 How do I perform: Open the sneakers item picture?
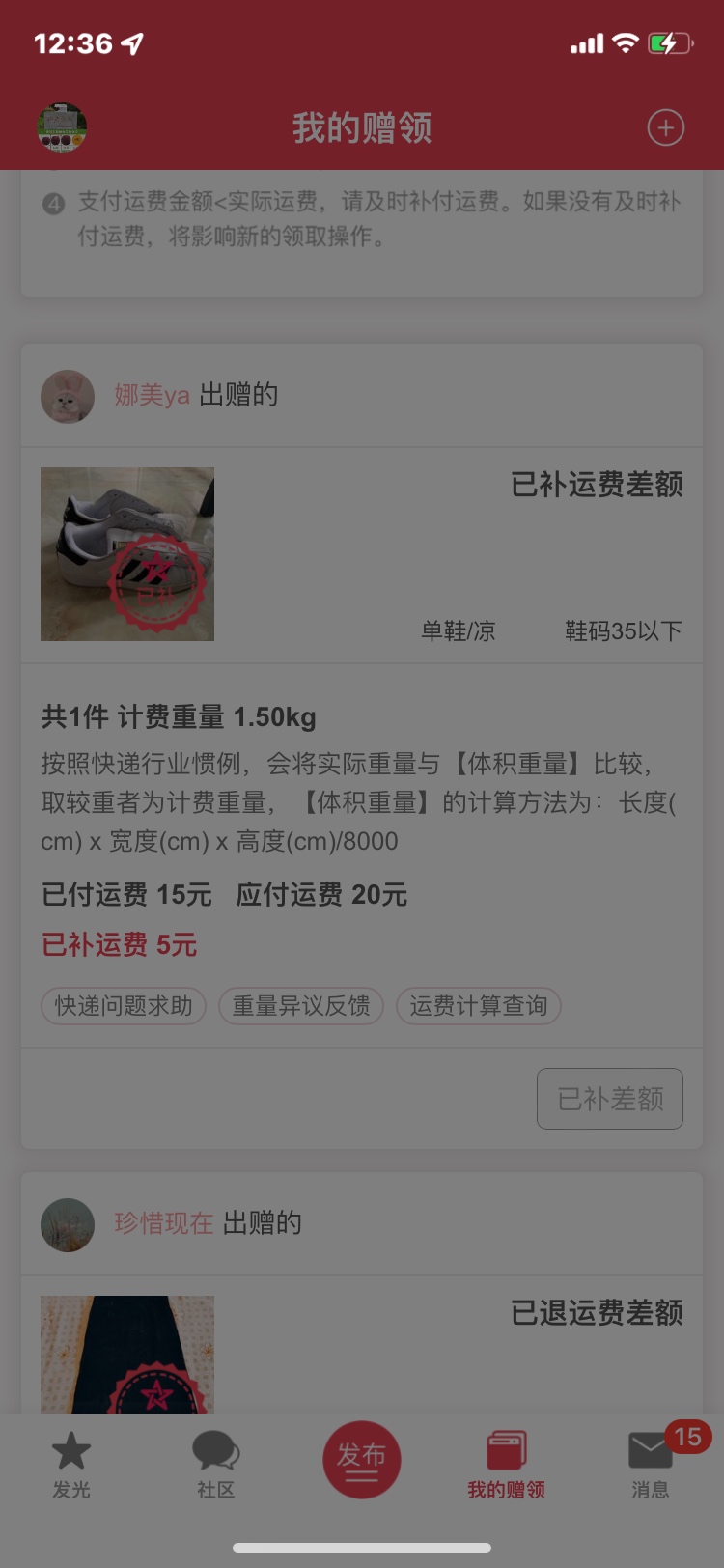pos(127,554)
